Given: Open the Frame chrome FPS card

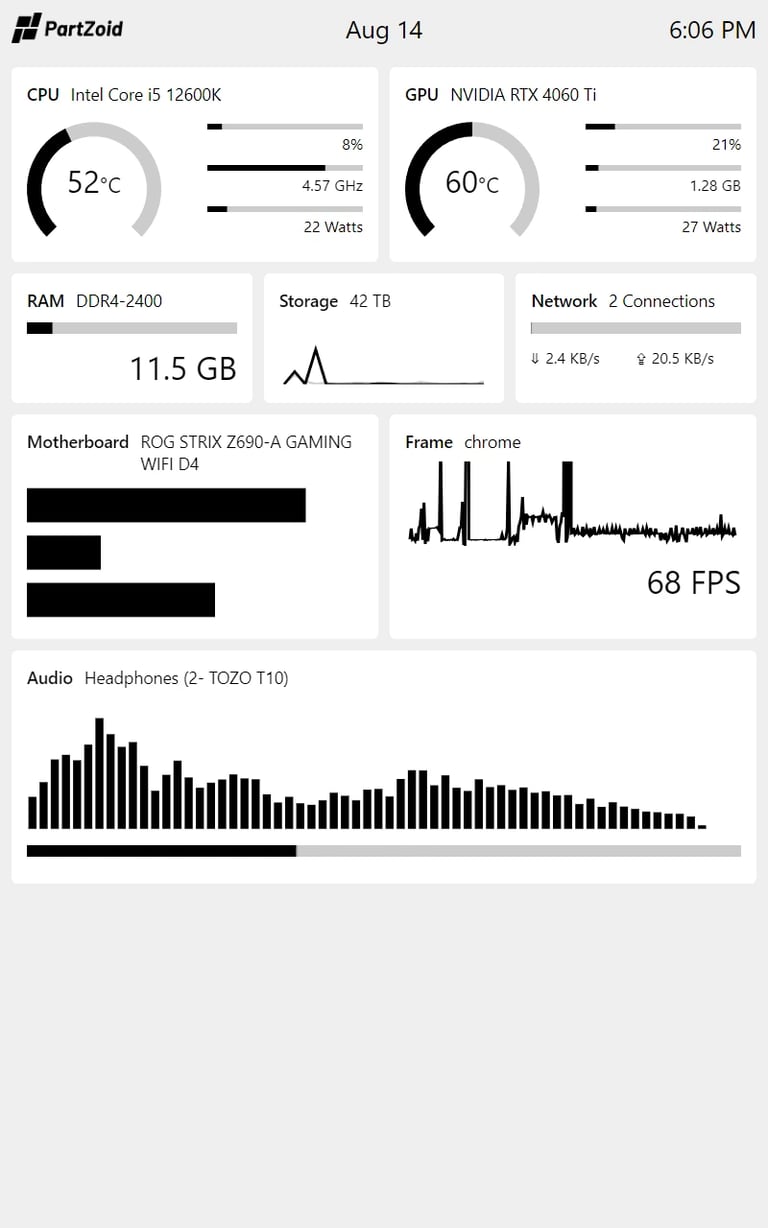Looking at the screenshot, I should point(572,526).
